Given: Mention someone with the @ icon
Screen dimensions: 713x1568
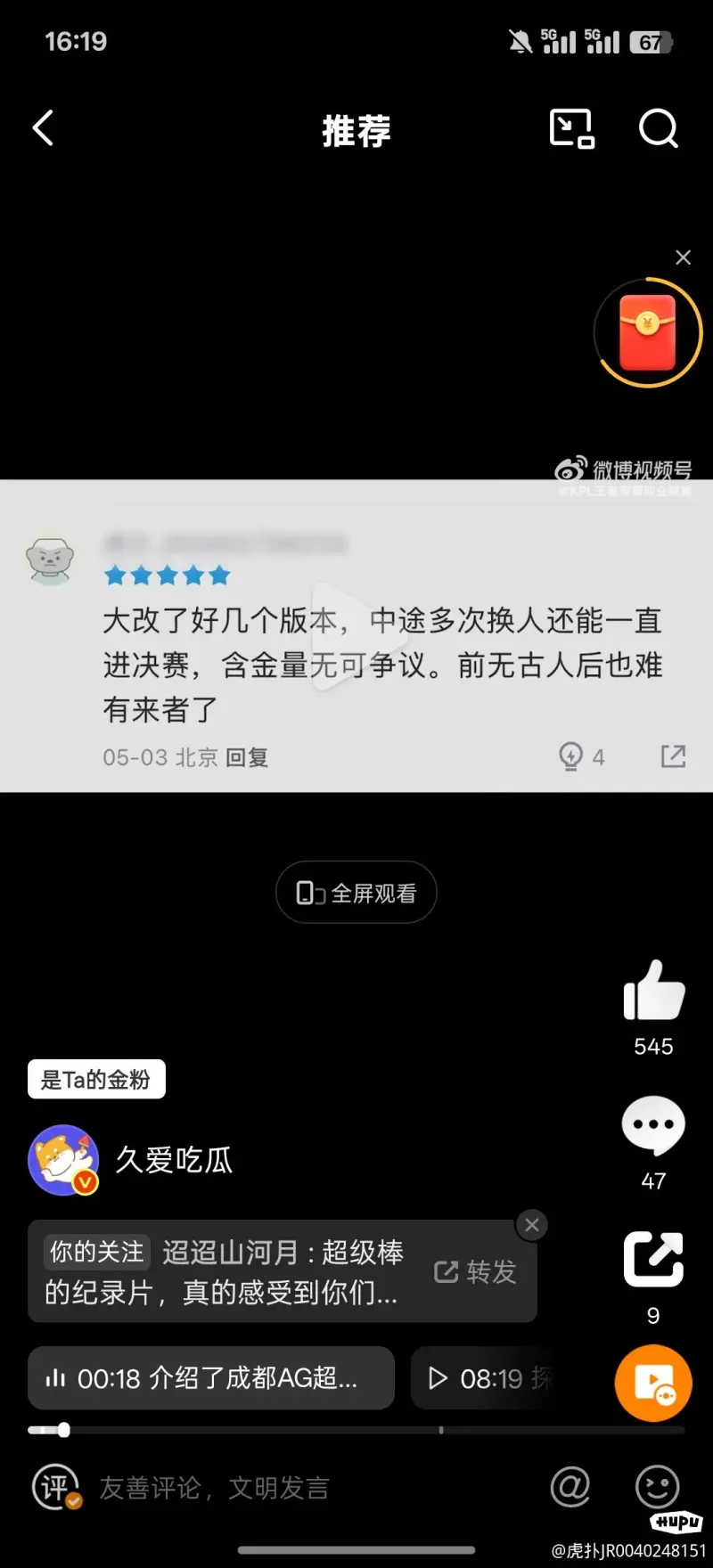Looking at the screenshot, I should 570,1487.
